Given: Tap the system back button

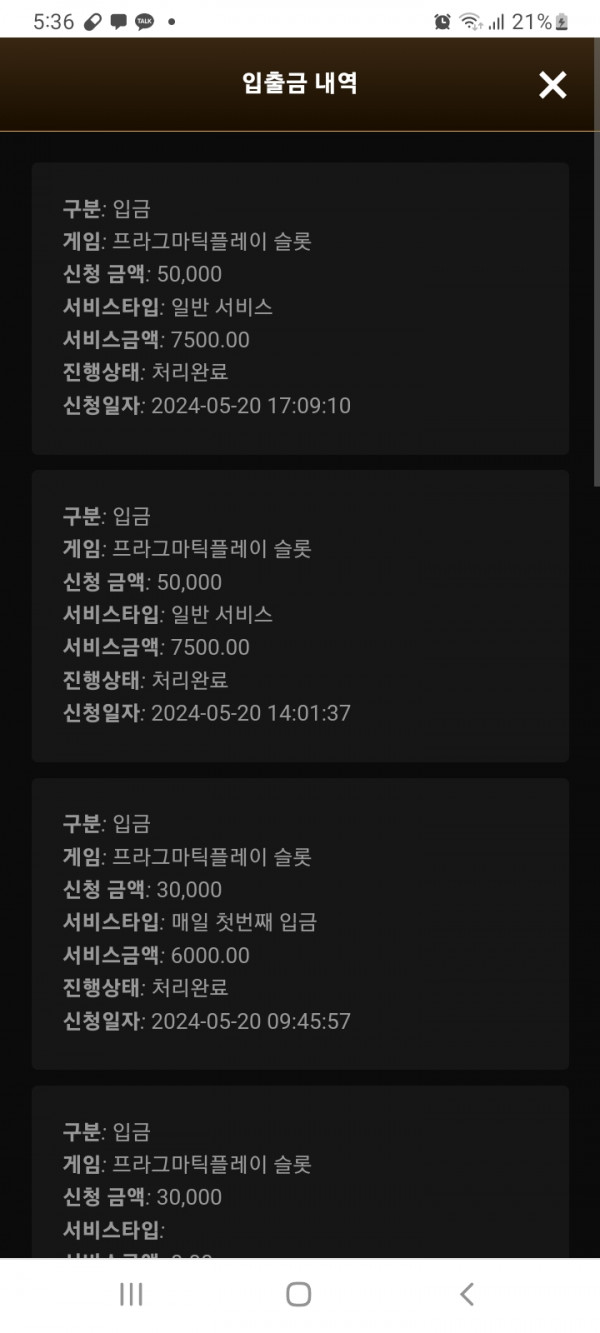Looking at the screenshot, I should click(467, 1294).
